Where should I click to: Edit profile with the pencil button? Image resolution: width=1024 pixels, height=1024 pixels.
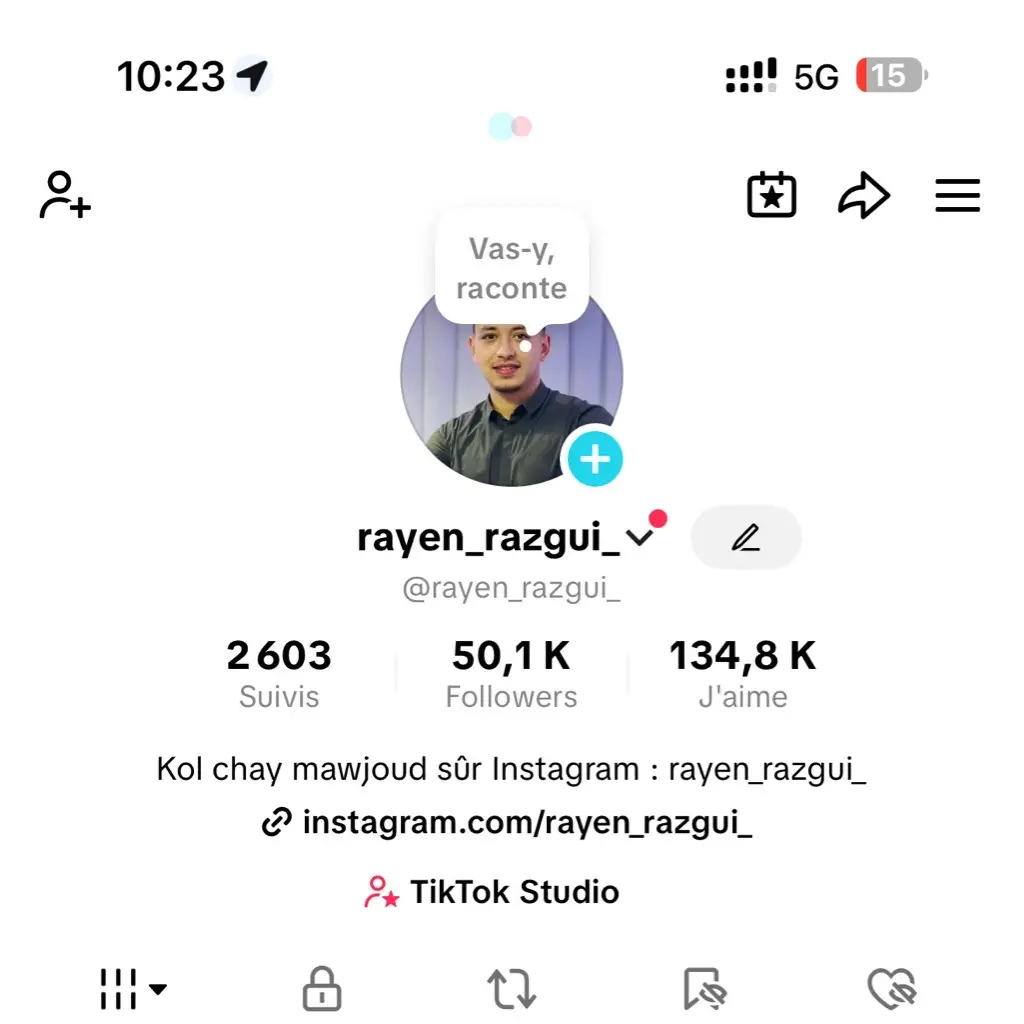pyautogui.click(x=746, y=538)
